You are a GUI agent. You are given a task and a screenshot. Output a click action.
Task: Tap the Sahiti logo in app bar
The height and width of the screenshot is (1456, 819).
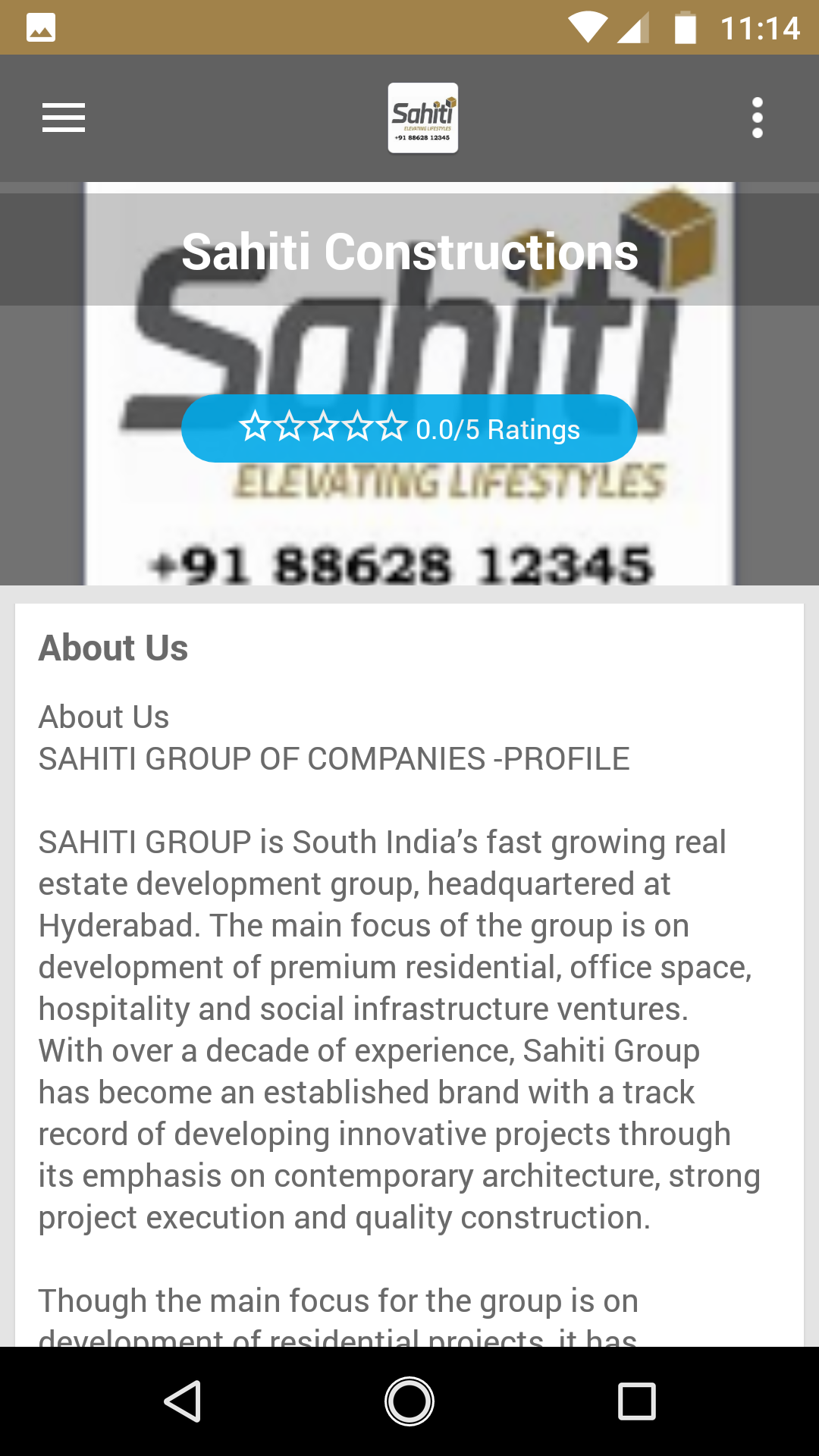click(422, 118)
